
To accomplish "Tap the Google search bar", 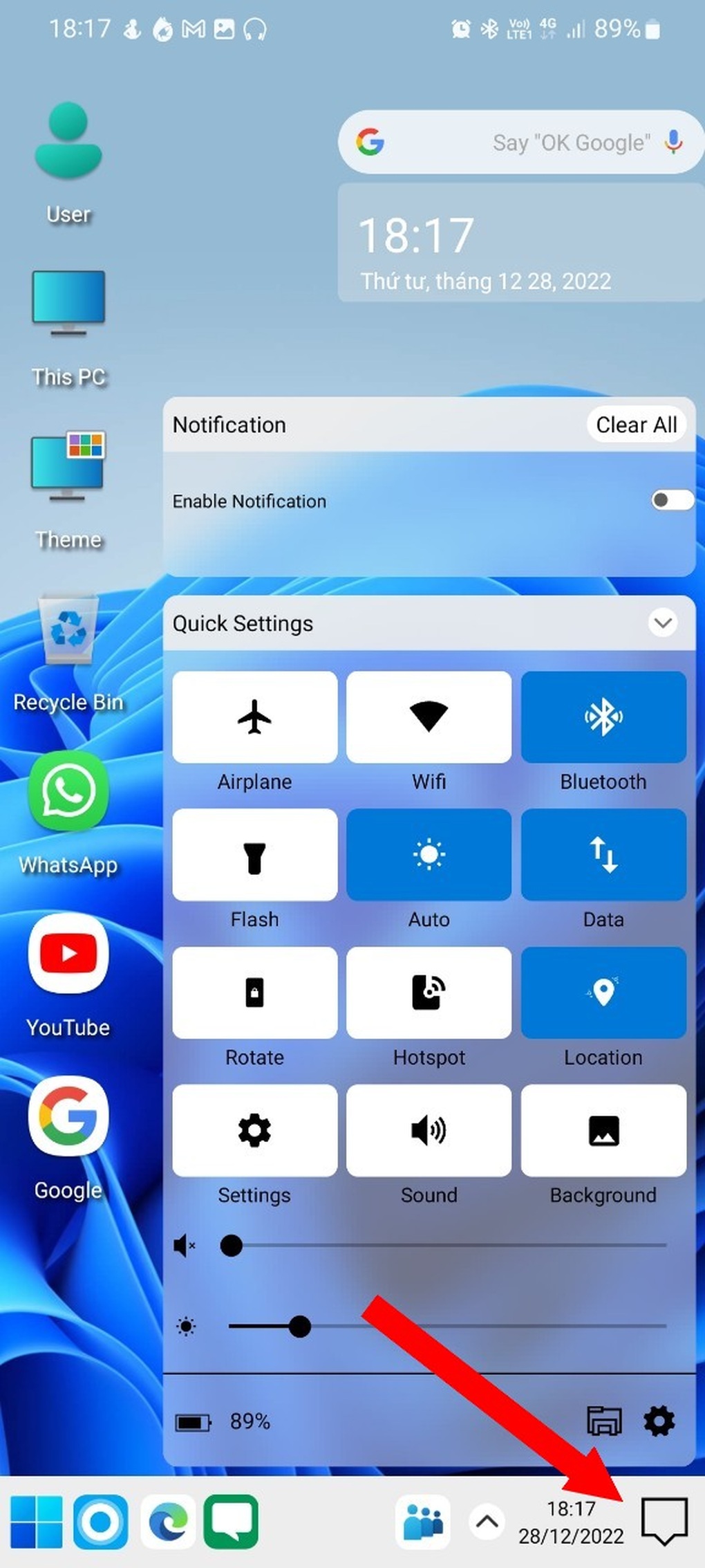I will tap(521, 142).
